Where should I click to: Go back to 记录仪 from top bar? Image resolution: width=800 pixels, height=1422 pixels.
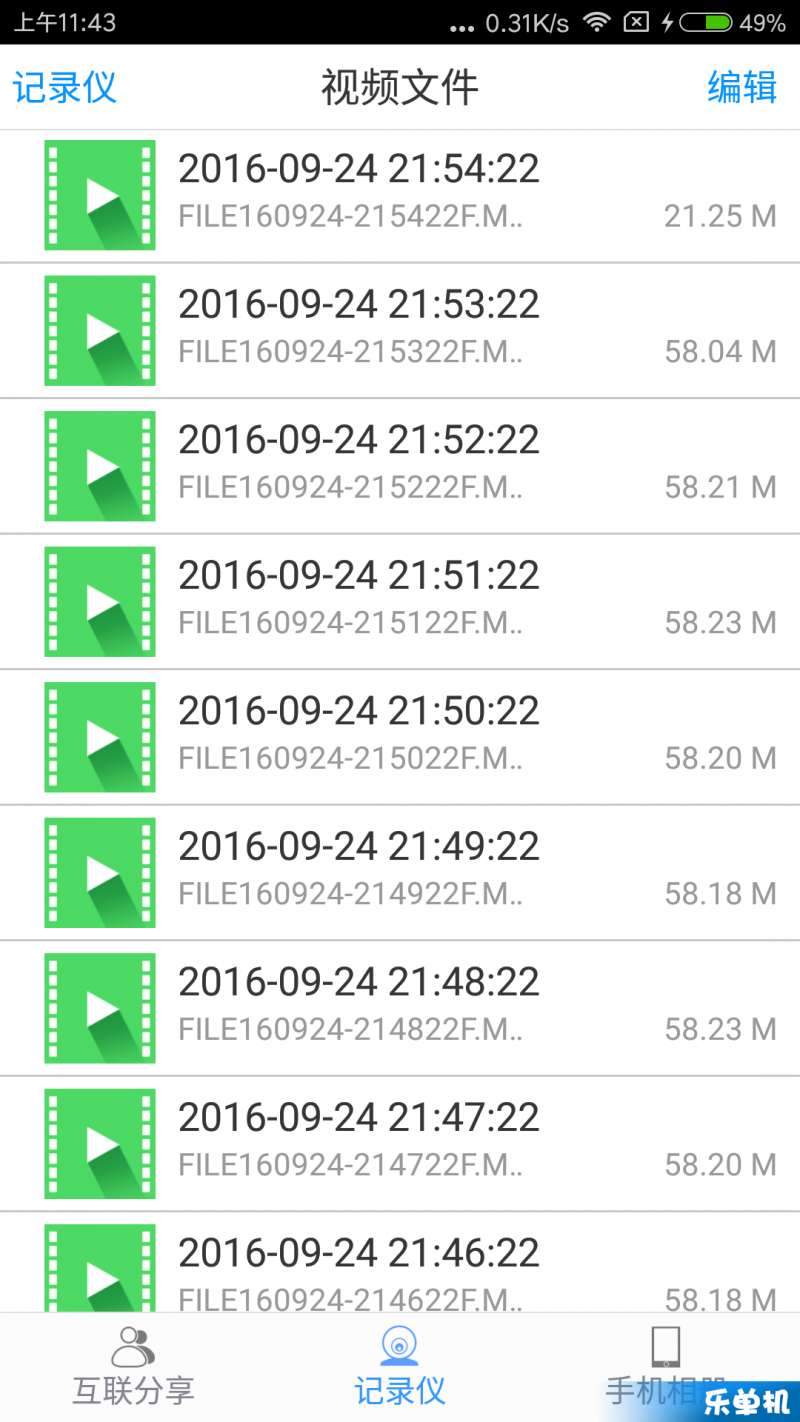click(65, 87)
